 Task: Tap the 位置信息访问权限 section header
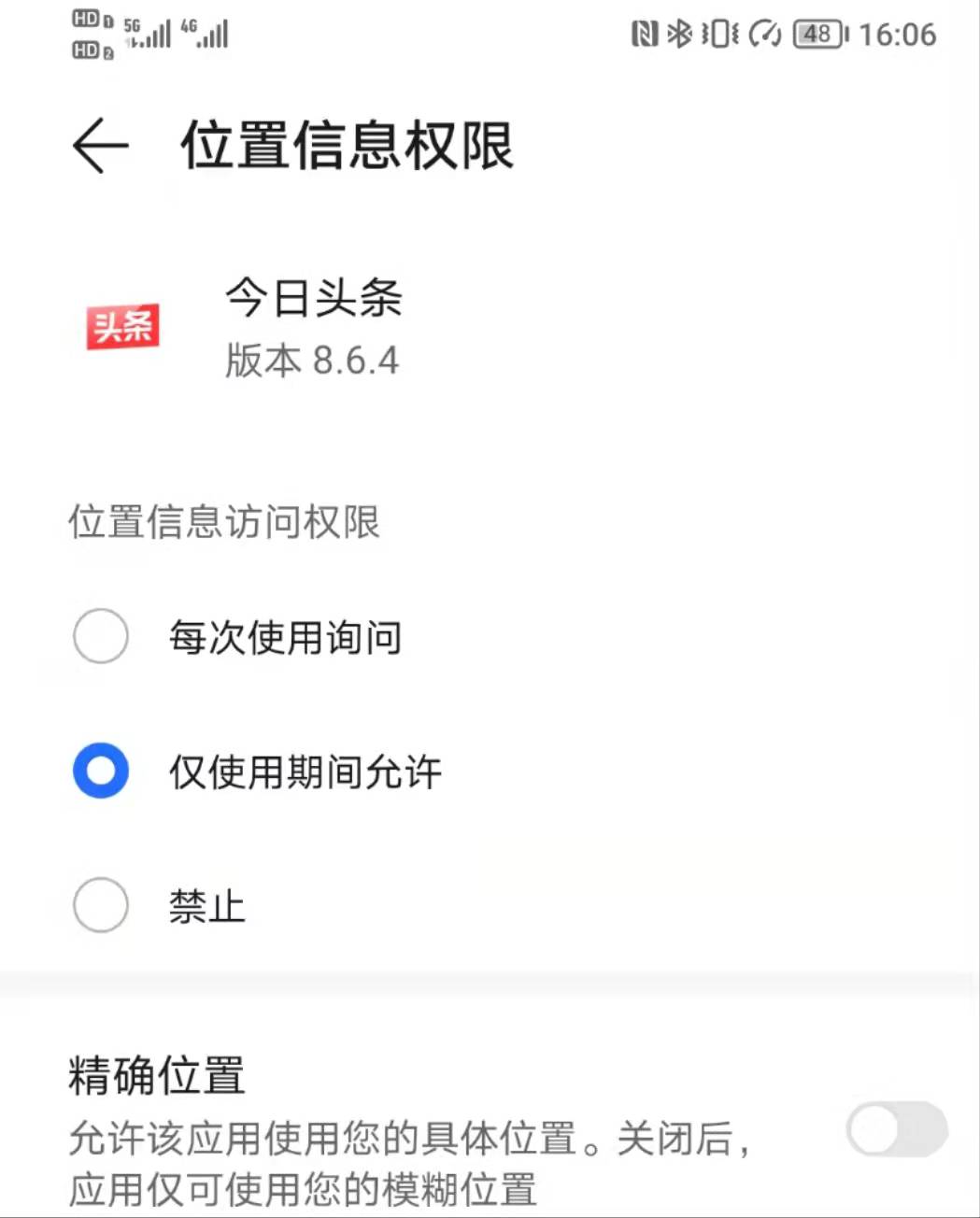(x=224, y=524)
